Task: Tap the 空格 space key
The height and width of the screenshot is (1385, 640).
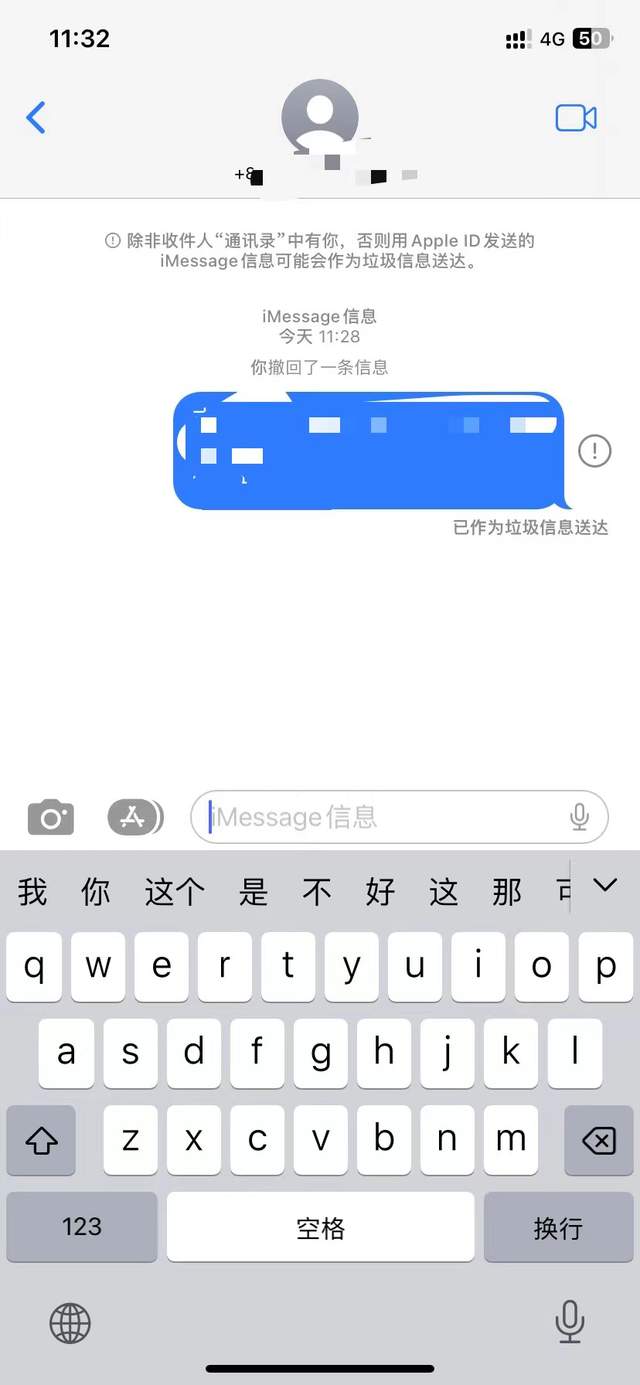Action: coord(320,1227)
